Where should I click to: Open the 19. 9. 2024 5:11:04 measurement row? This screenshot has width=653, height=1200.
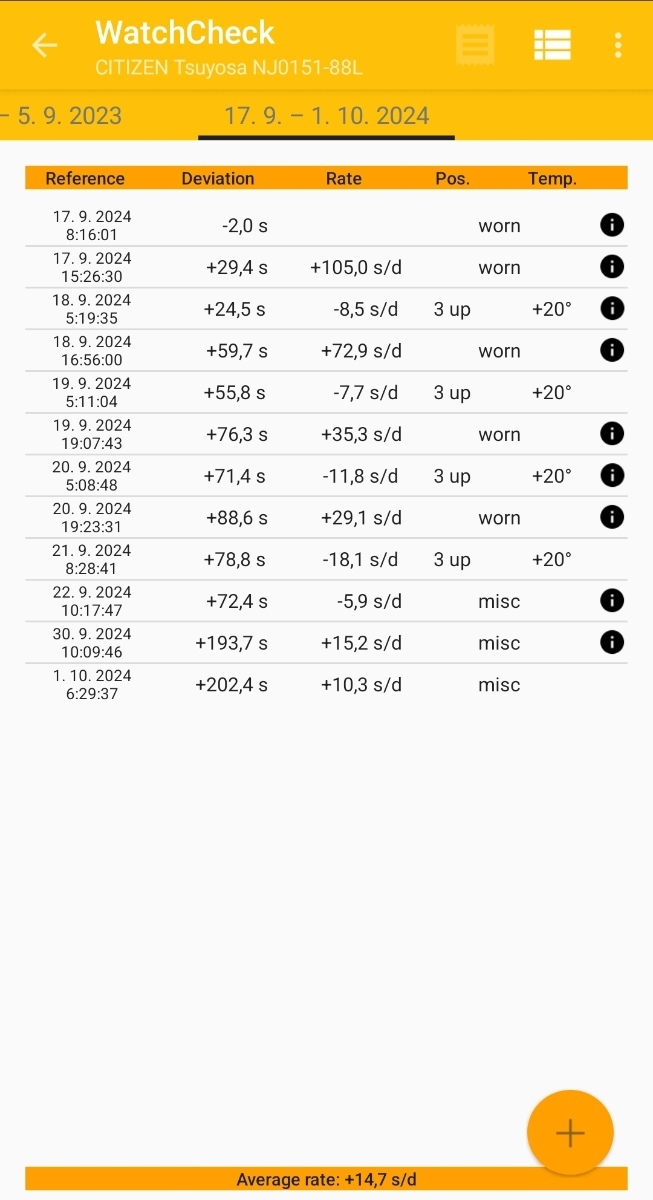point(326,393)
